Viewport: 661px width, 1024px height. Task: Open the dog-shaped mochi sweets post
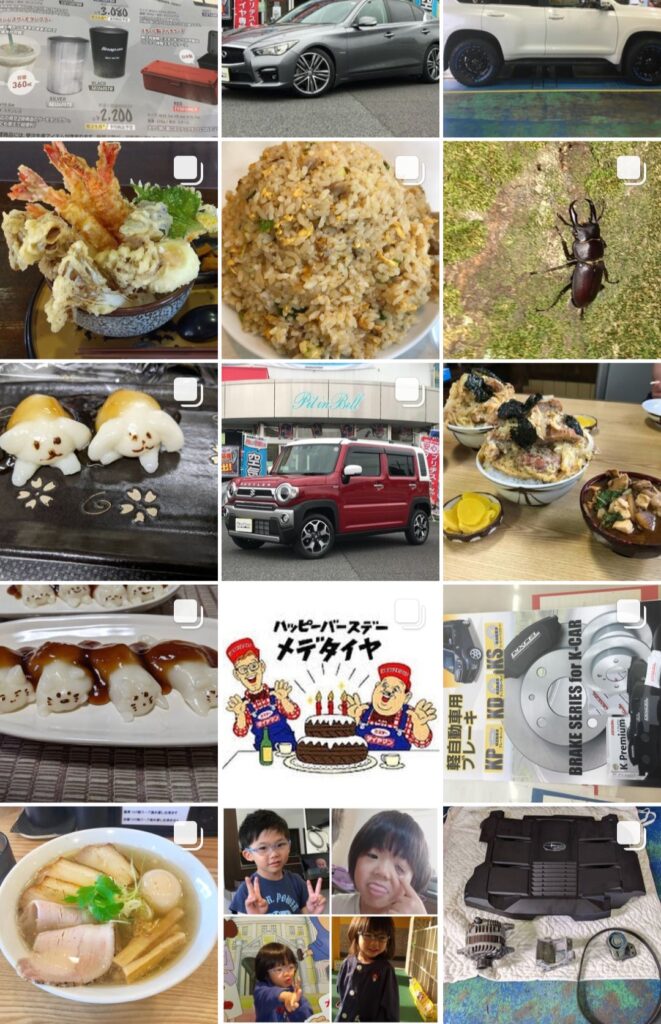click(109, 471)
